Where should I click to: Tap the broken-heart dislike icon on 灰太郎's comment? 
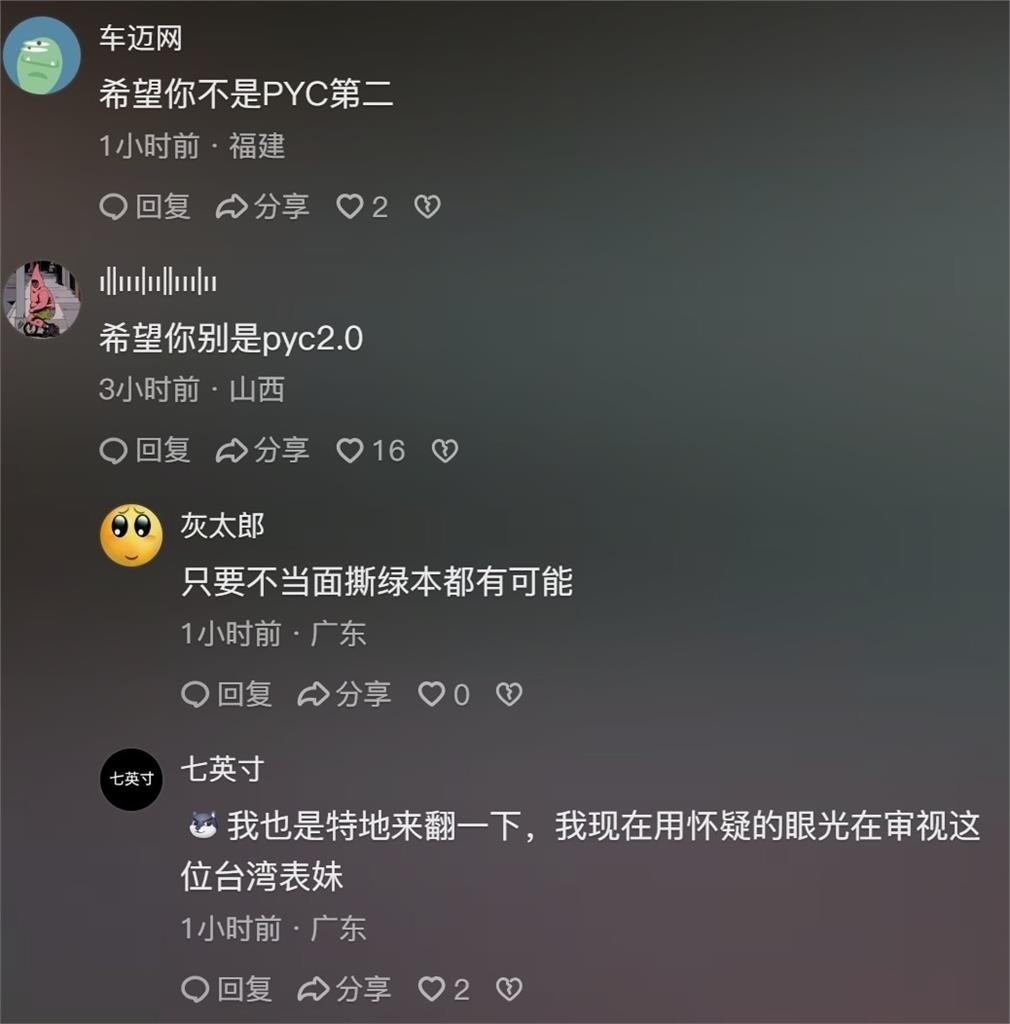507,693
